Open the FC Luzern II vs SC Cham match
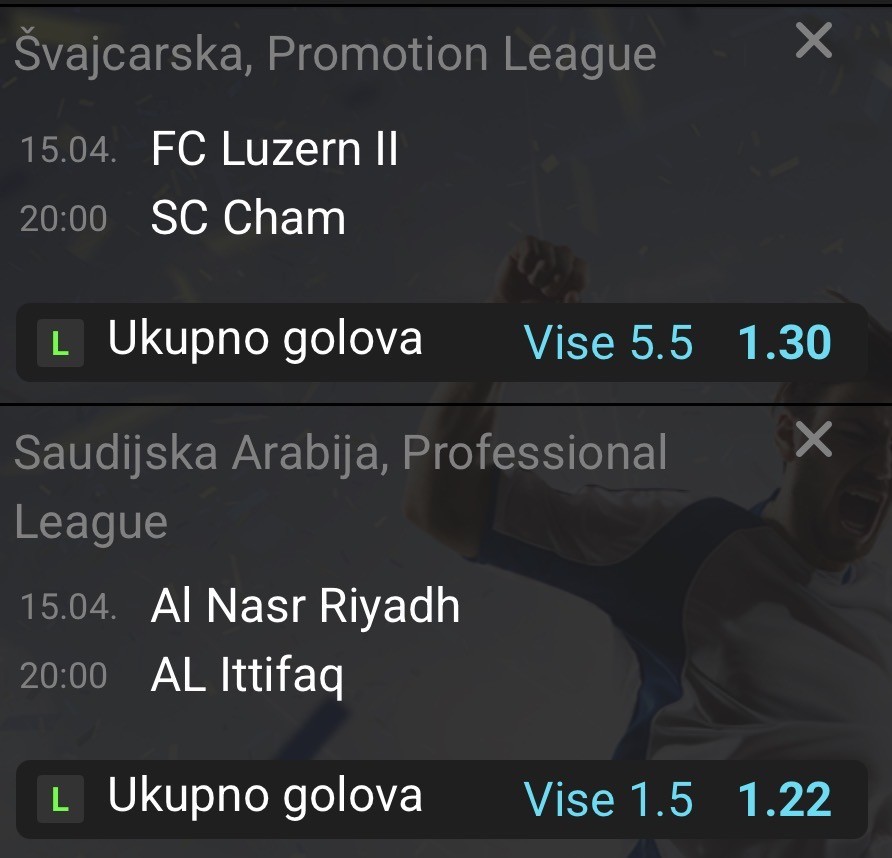Screen dimensions: 892x858 (x=274, y=184)
